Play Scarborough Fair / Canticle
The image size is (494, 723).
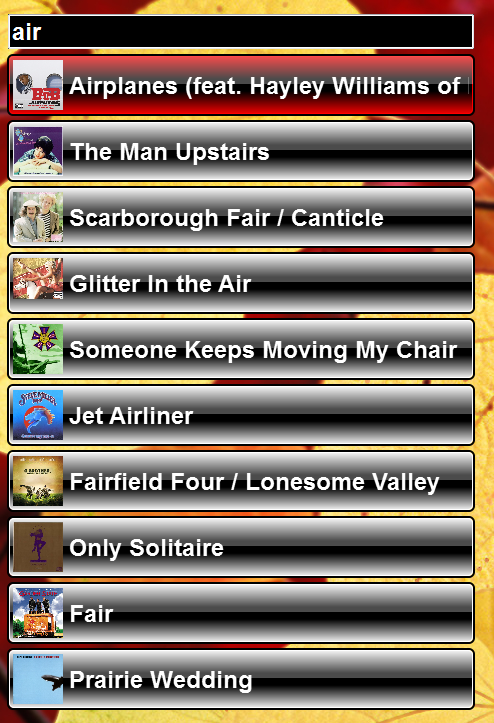point(241,217)
